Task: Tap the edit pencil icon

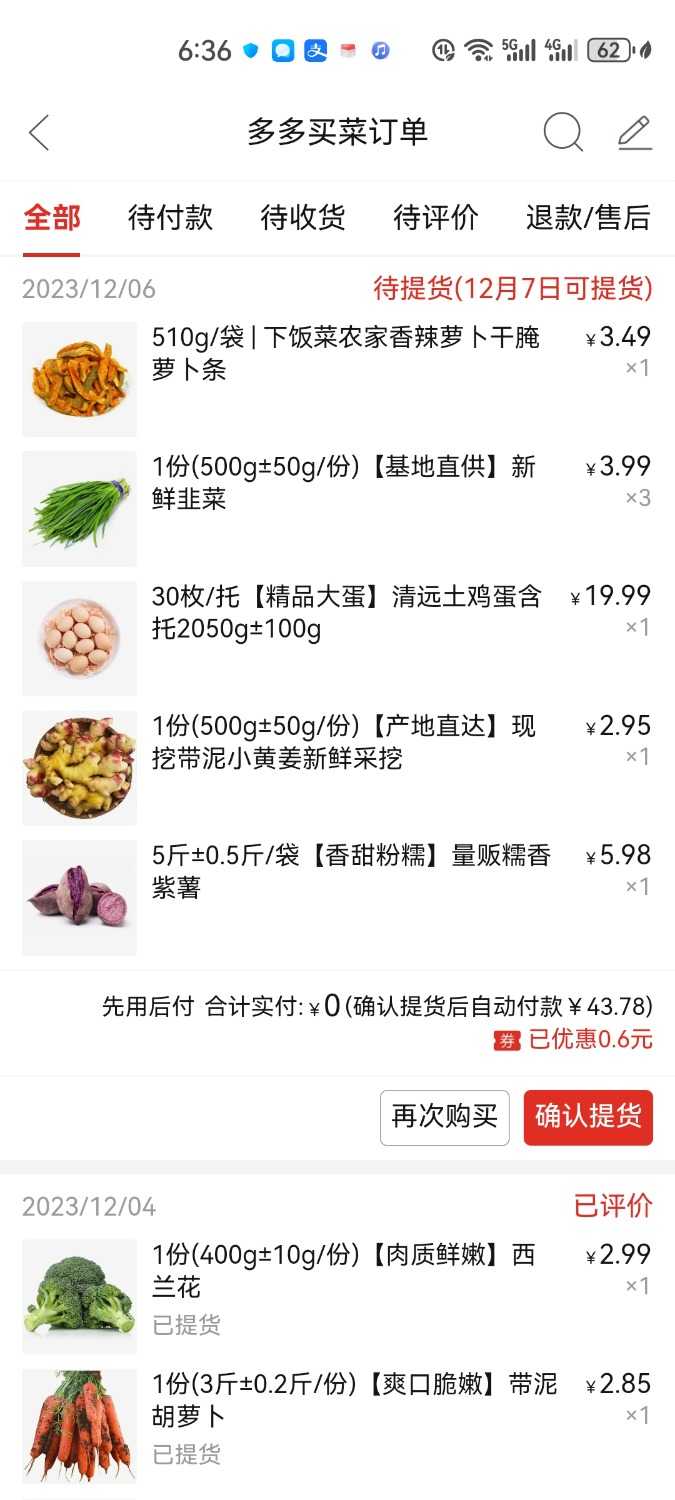Action: (x=634, y=132)
